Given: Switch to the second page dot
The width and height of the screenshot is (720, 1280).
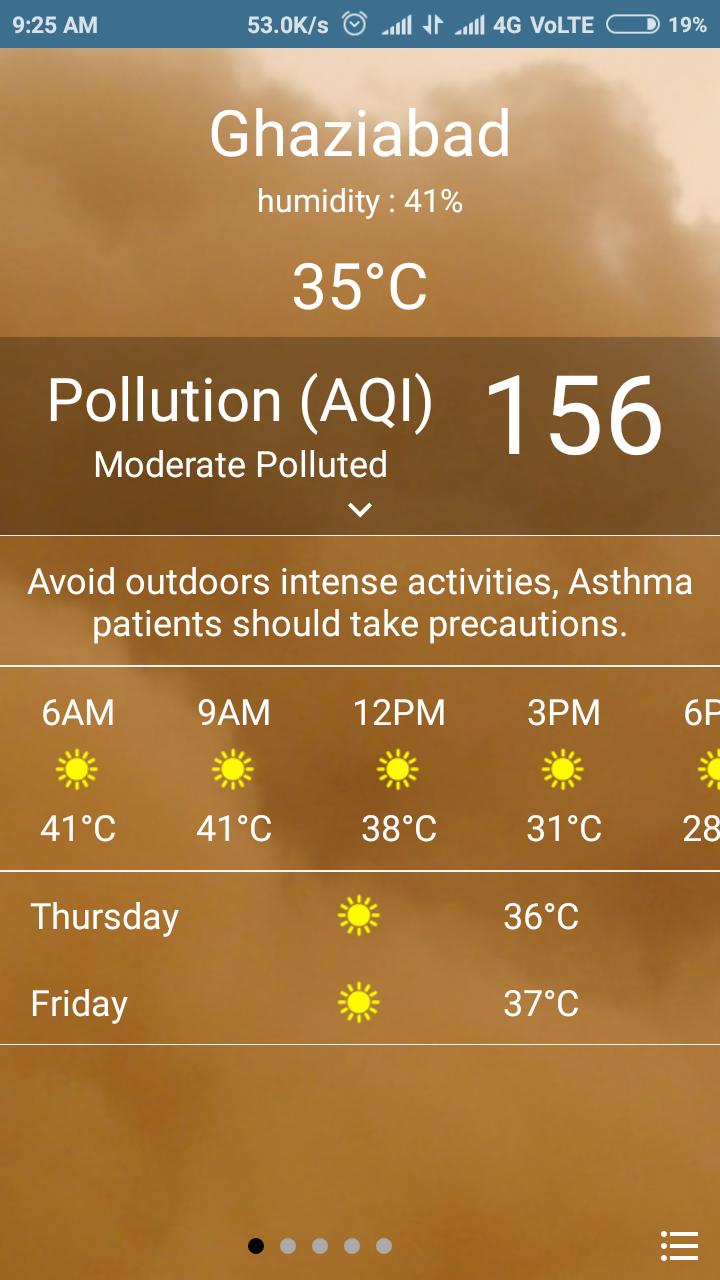Looking at the screenshot, I should (288, 1247).
